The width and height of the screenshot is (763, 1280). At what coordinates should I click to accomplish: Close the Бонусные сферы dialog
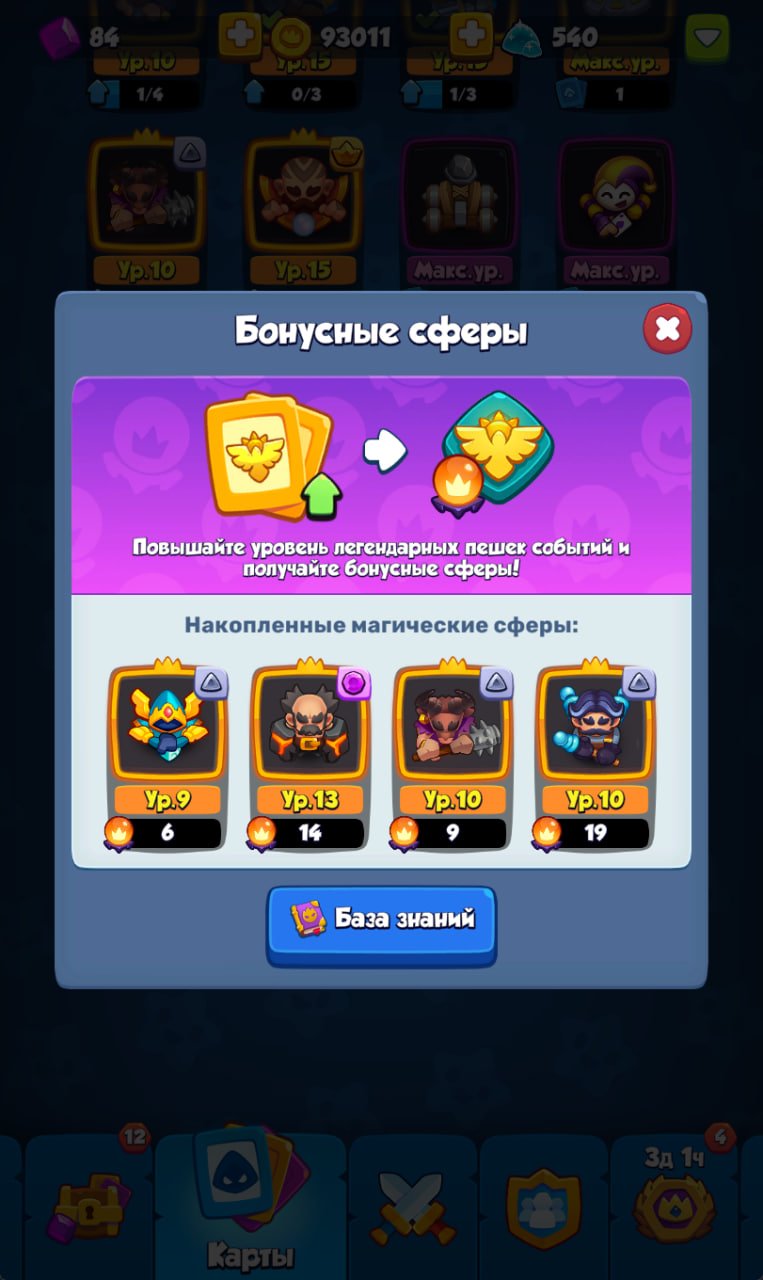667,329
